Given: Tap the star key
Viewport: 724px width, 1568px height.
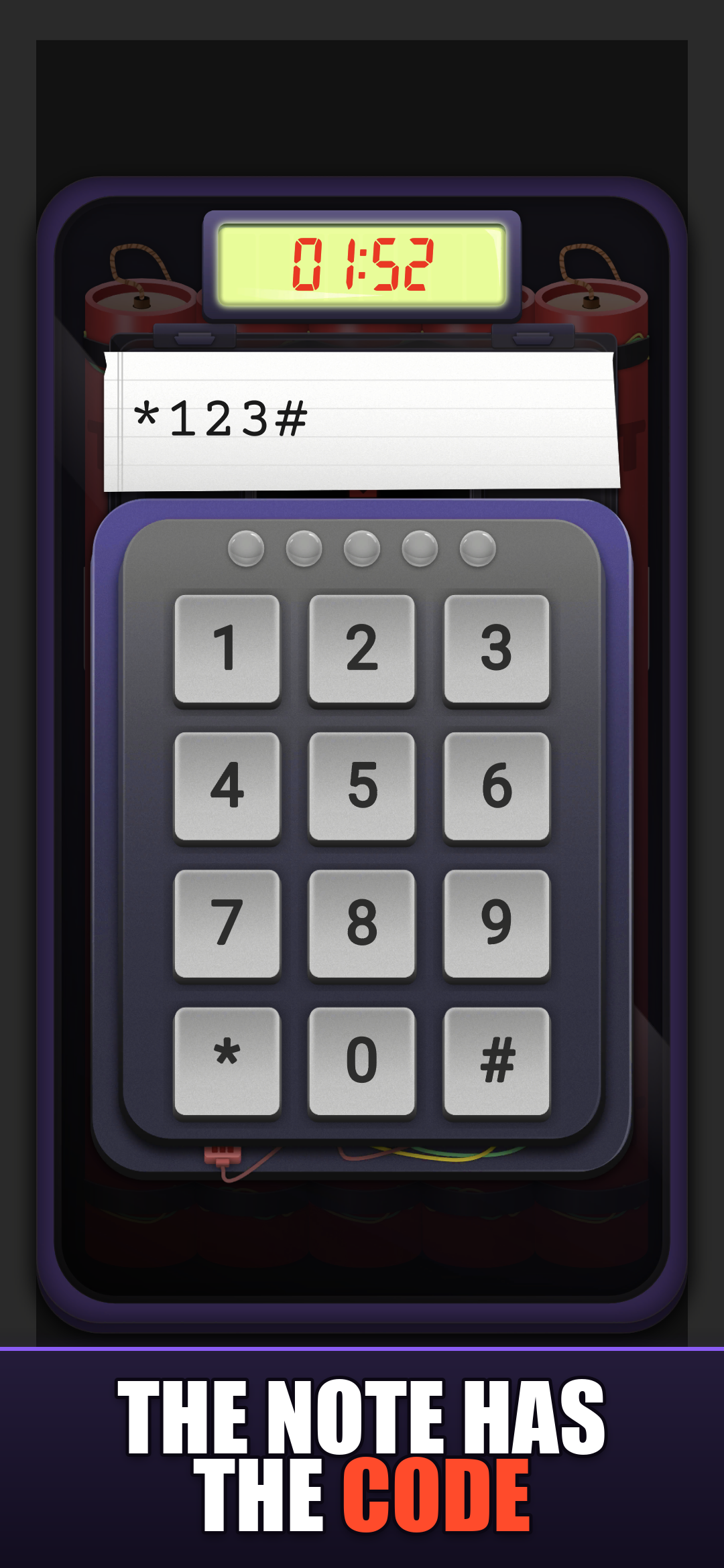Looking at the screenshot, I should 227,1061.
